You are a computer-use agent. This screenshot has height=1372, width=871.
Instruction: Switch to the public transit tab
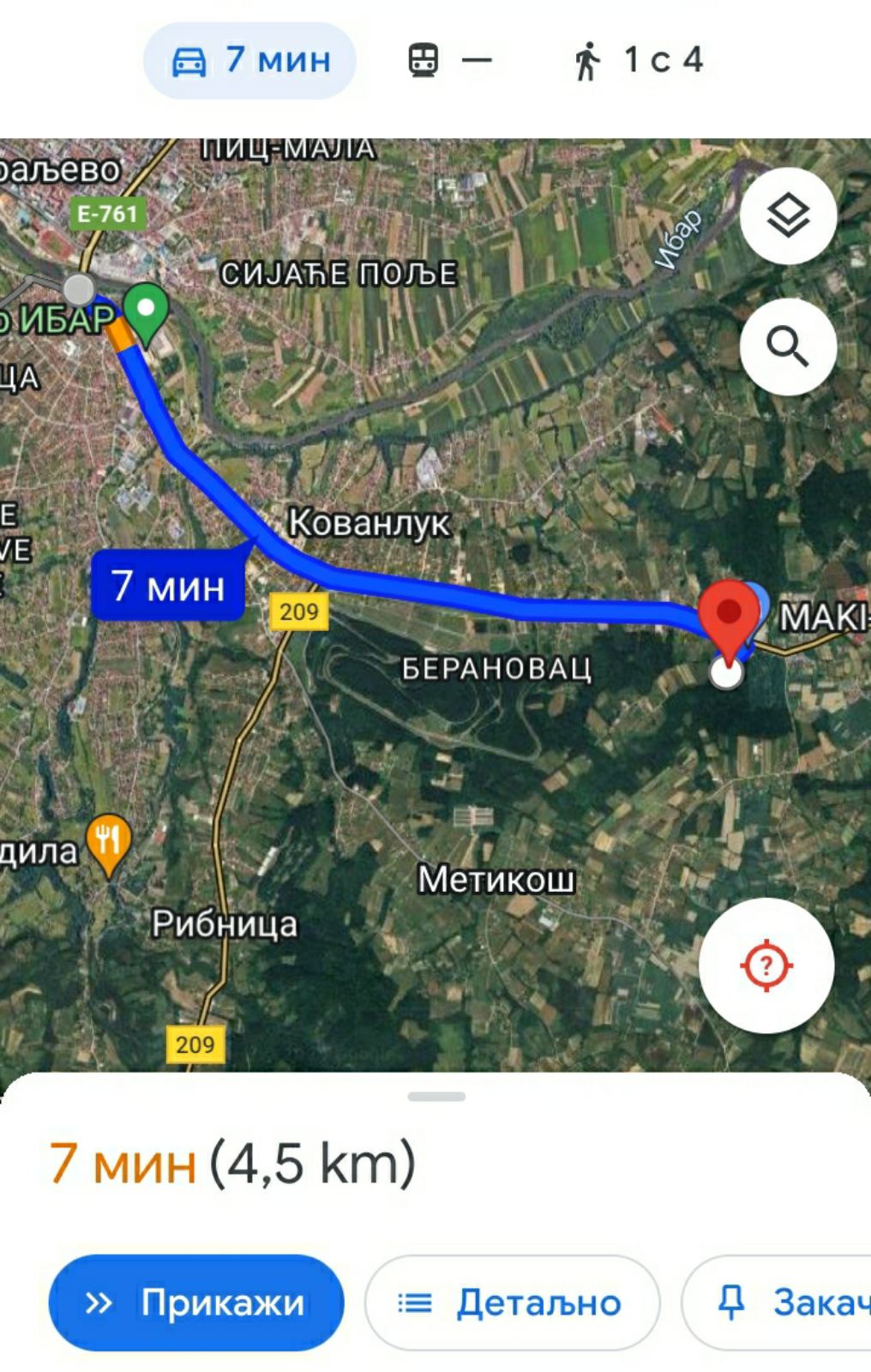(449, 61)
